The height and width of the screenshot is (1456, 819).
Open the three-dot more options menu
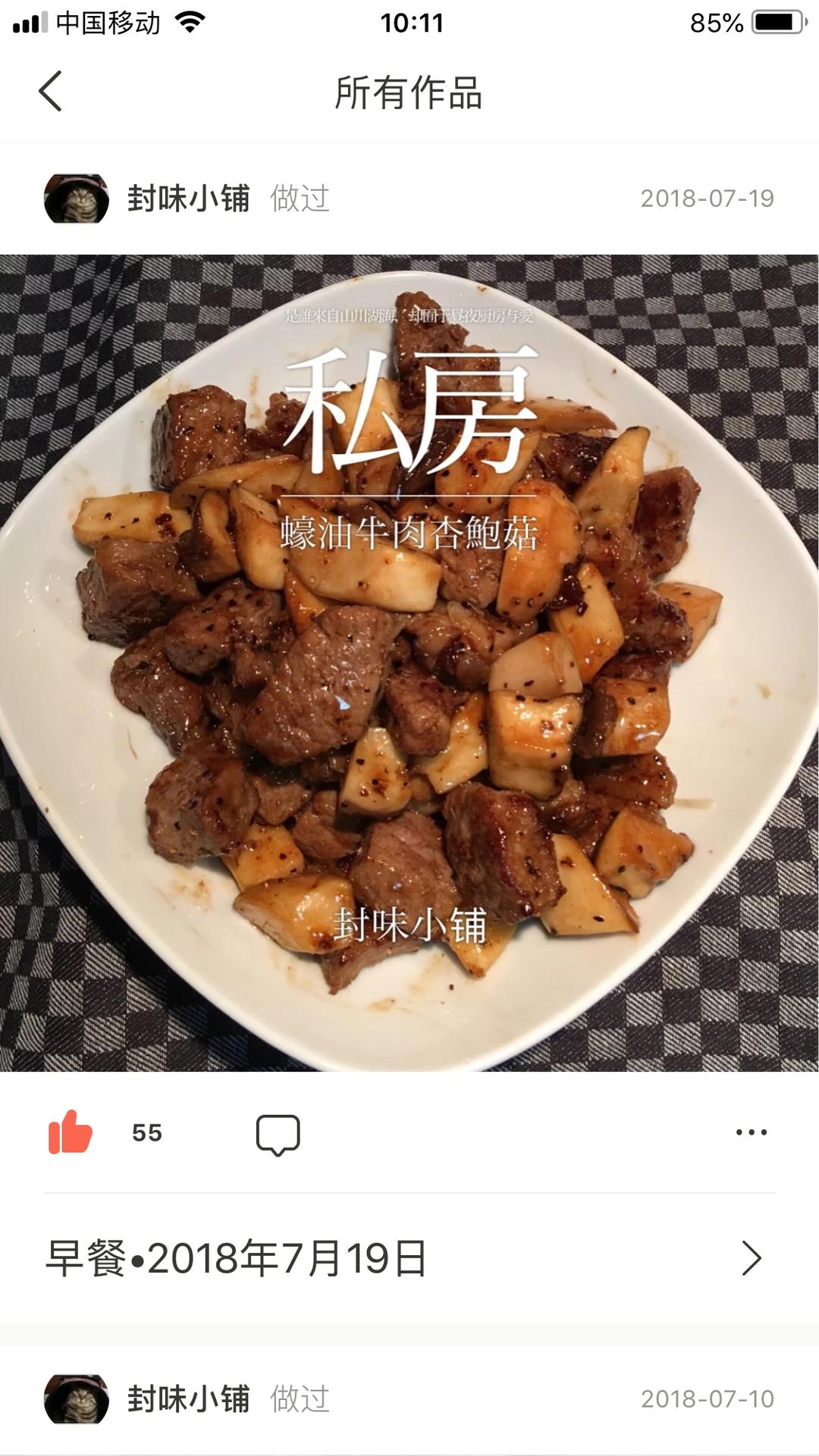(x=751, y=1132)
